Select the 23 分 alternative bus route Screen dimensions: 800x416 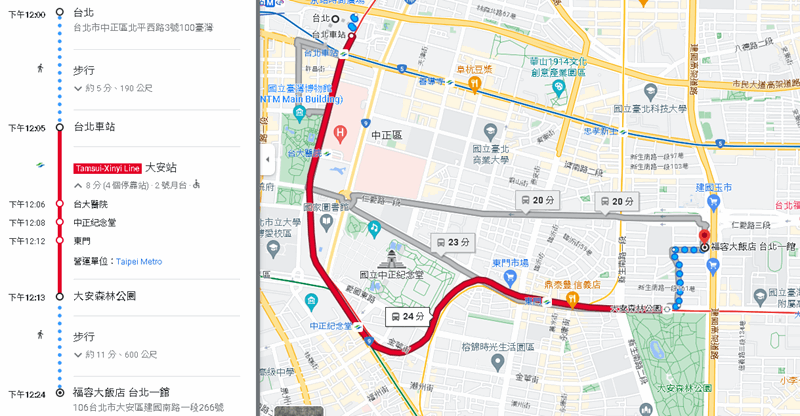pyautogui.click(x=452, y=242)
